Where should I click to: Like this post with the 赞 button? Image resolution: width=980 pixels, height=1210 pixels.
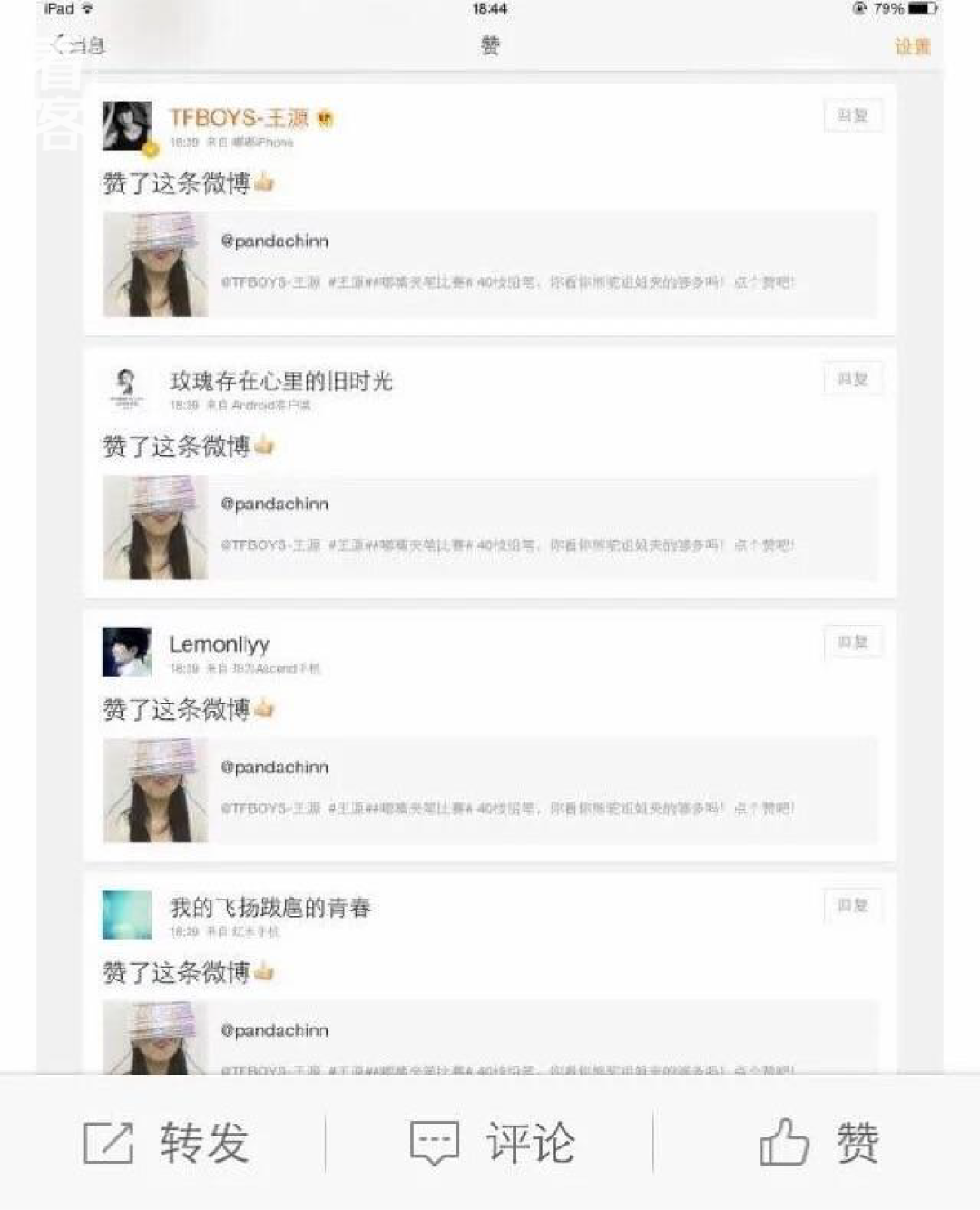coord(818,1142)
